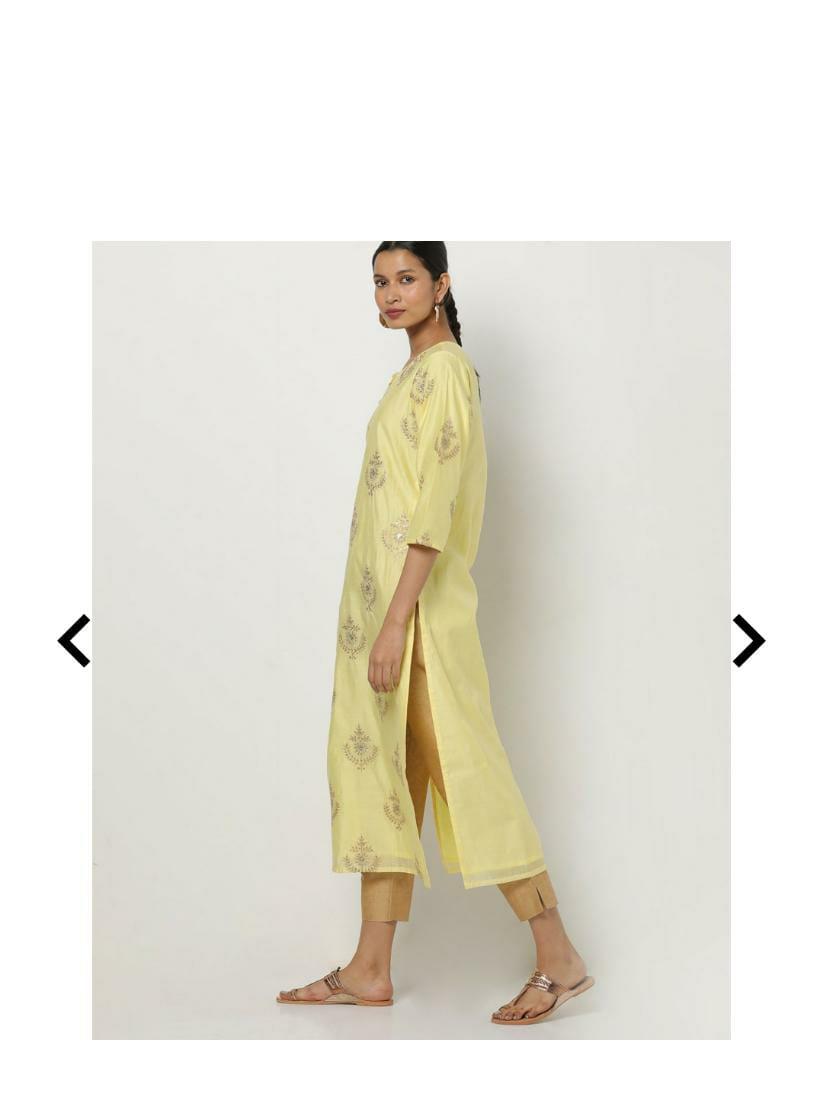Open the yellow kurta product photo
Image resolution: width=823 pixels, height=1098 pixels.
pos(411,640)
